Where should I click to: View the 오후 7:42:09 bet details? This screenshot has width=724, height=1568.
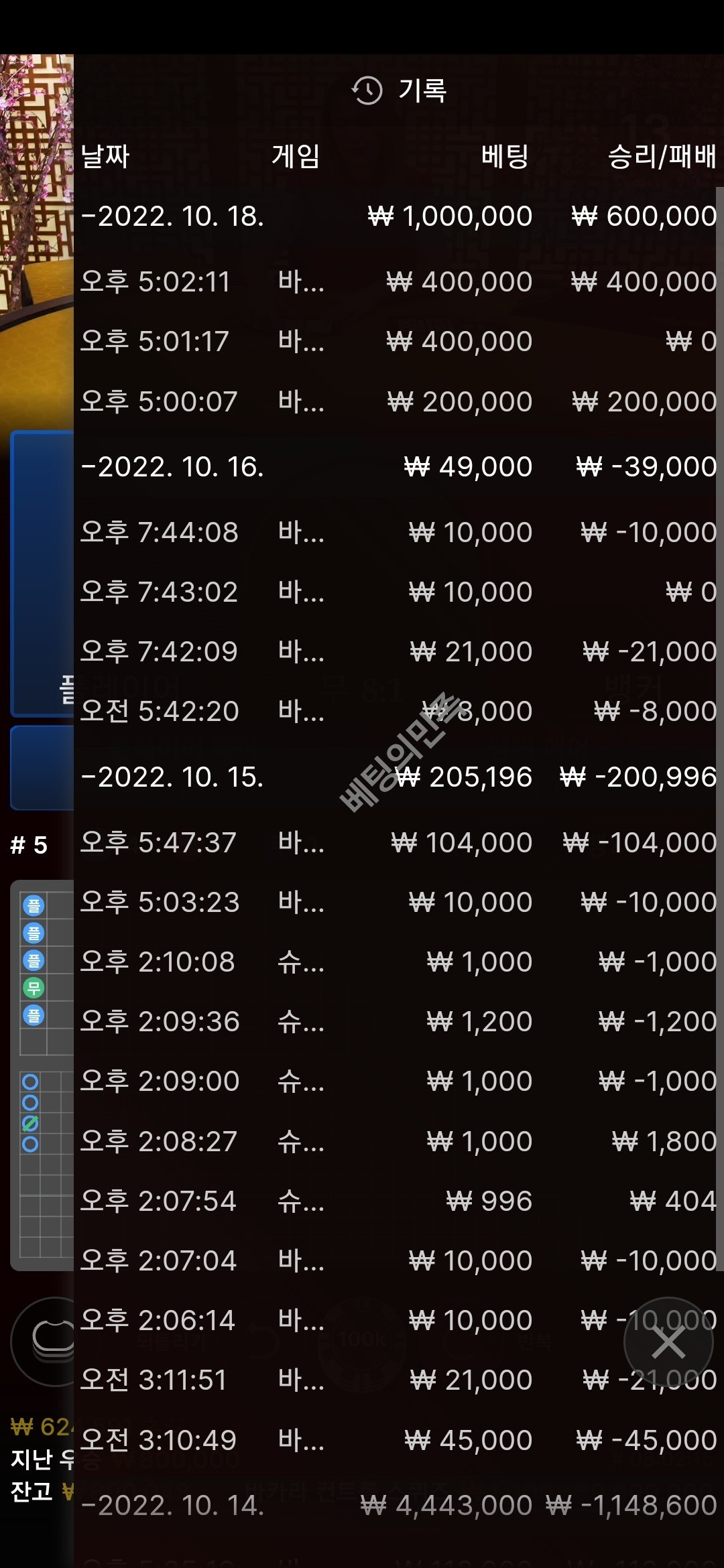398,652
